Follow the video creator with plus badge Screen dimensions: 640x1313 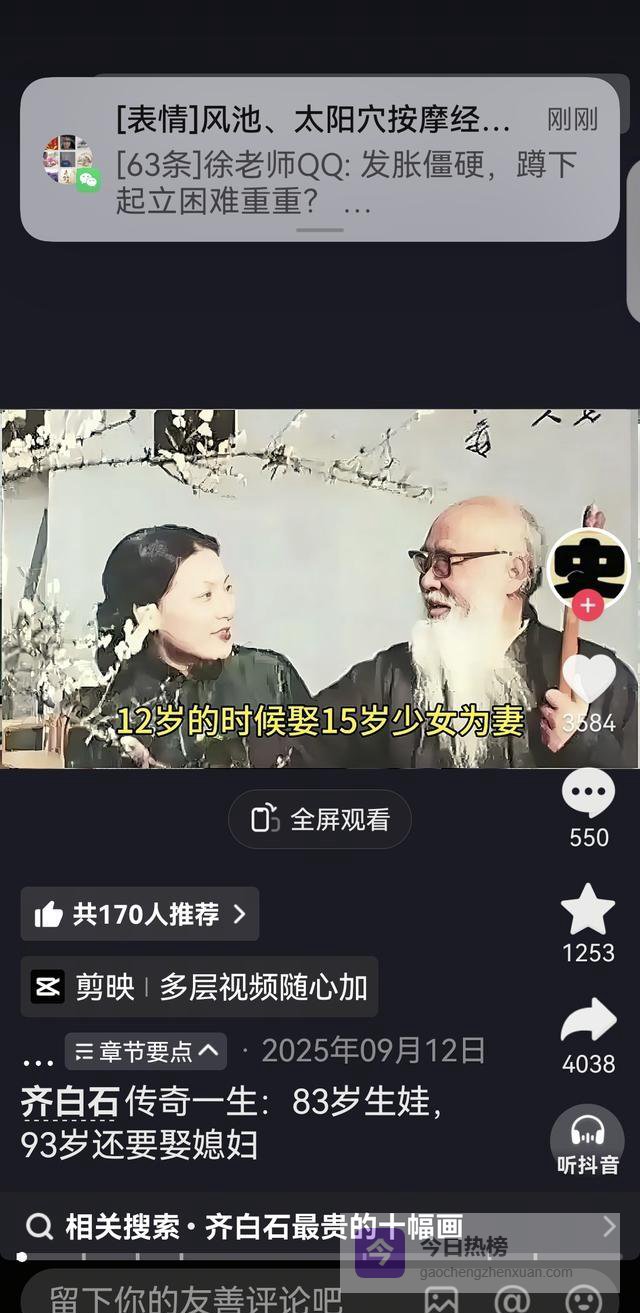click(x=588, y=605)
